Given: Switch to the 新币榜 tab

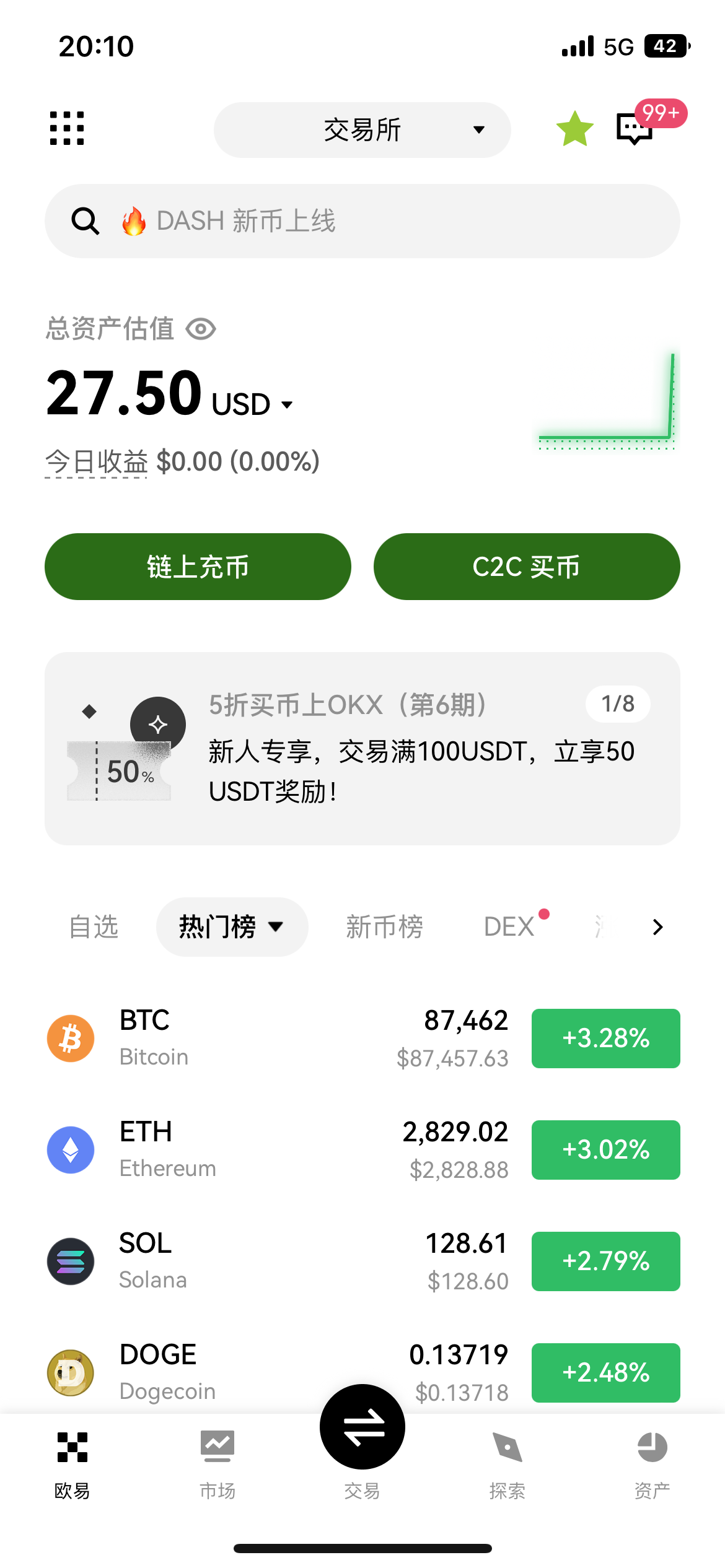Looking at the screenshot, I should pyautogui.click(x=384, y=927).
